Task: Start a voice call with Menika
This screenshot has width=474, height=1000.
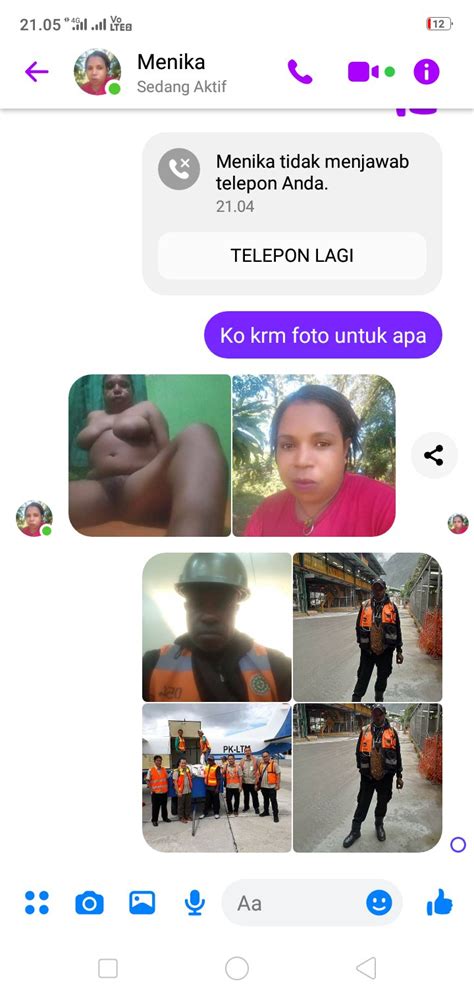Action: [300, 71]
